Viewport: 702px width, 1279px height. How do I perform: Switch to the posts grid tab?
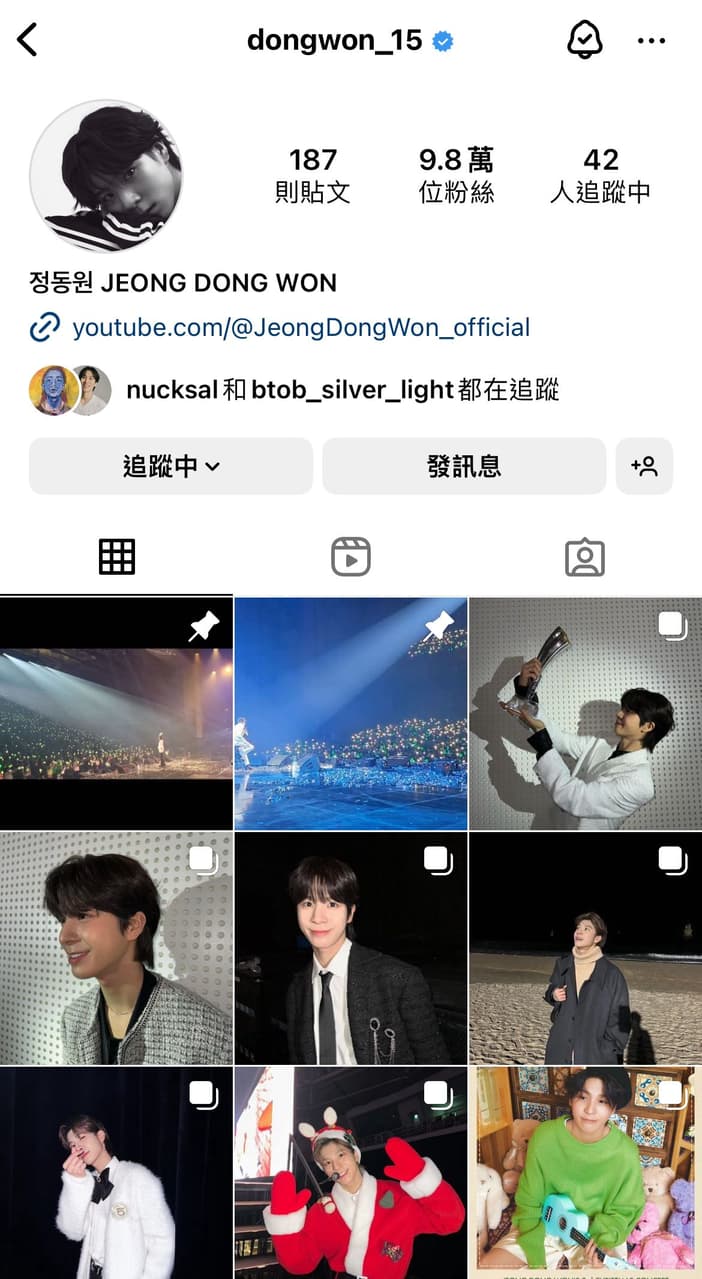(x=117, y=557)
